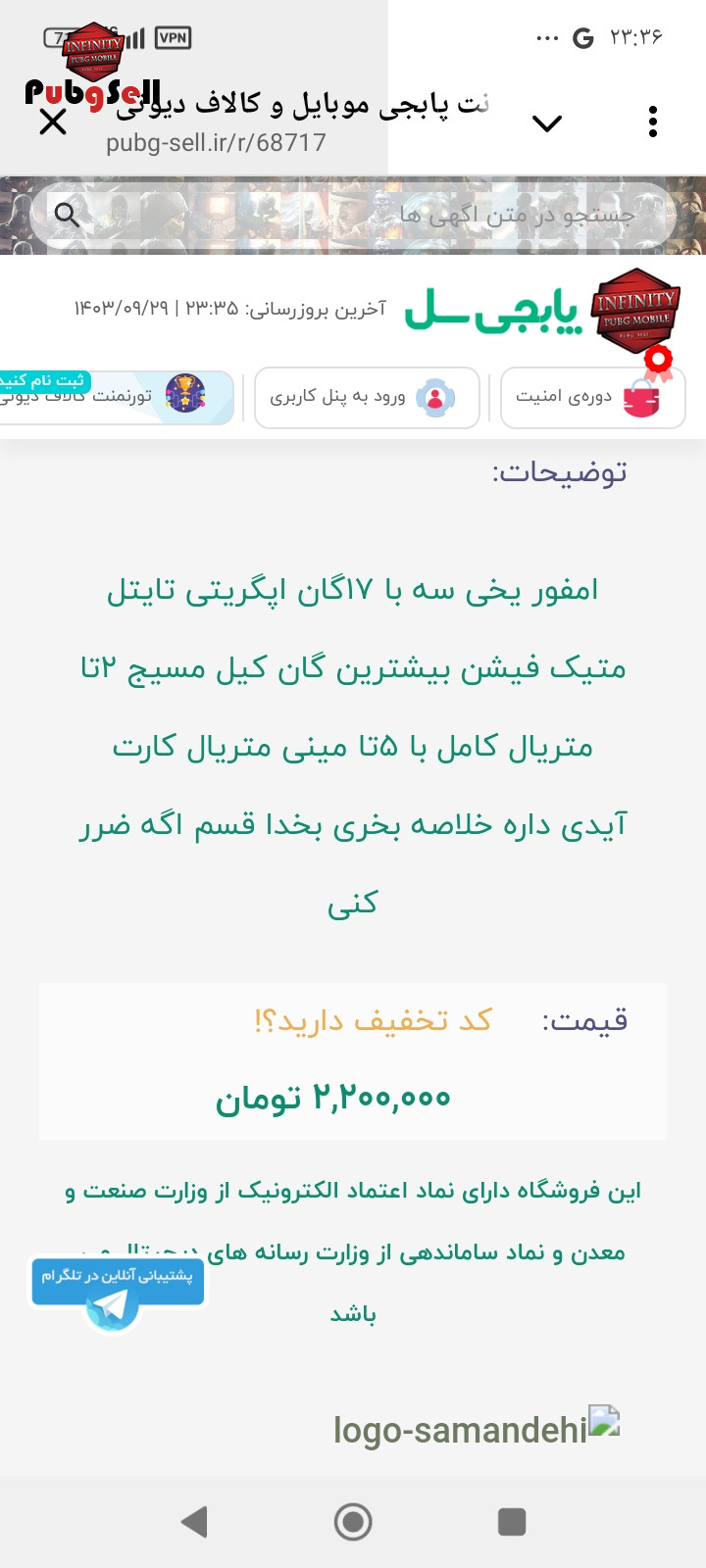This screenshot has height=1568, width=706.
Task: Open the logo-samandehi image link
Action: [x=476, y=1430]
